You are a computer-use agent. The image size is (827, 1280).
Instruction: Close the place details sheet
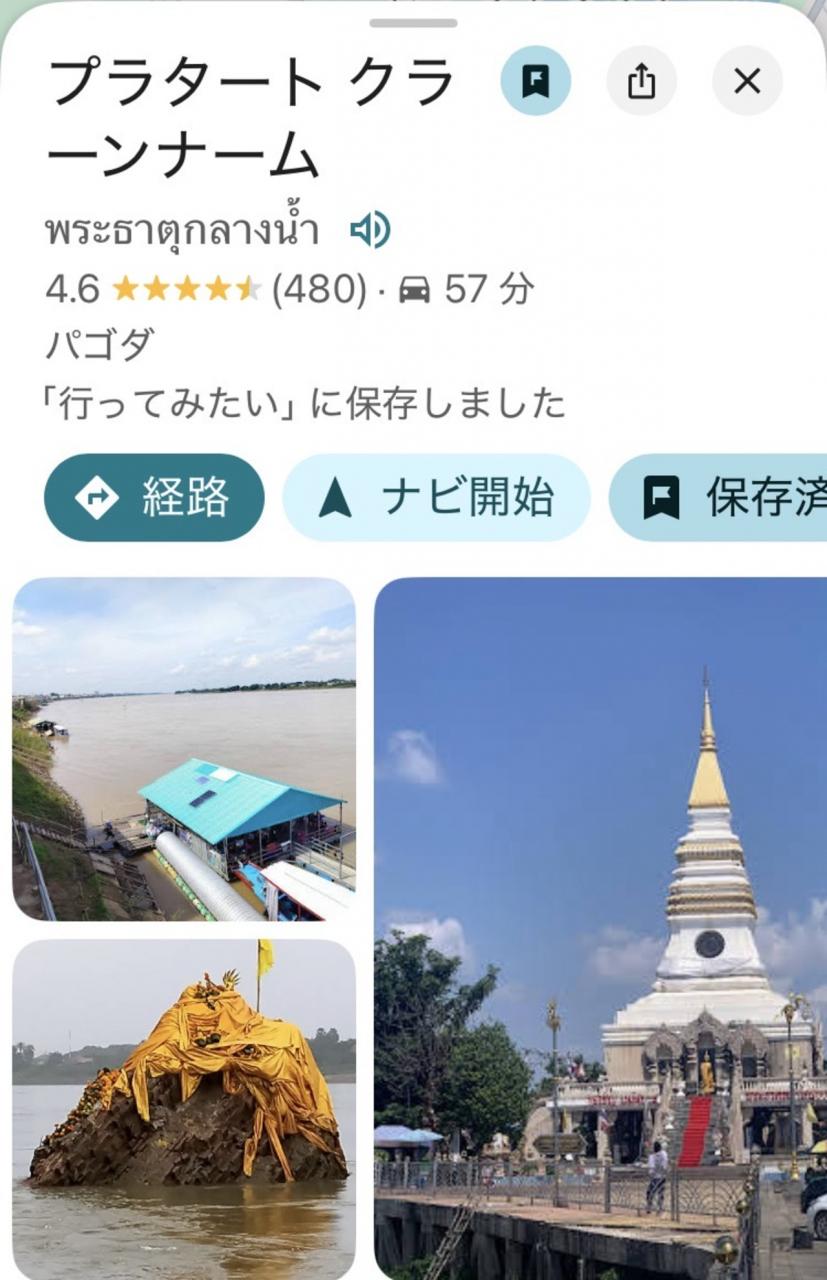click(747, 81)
